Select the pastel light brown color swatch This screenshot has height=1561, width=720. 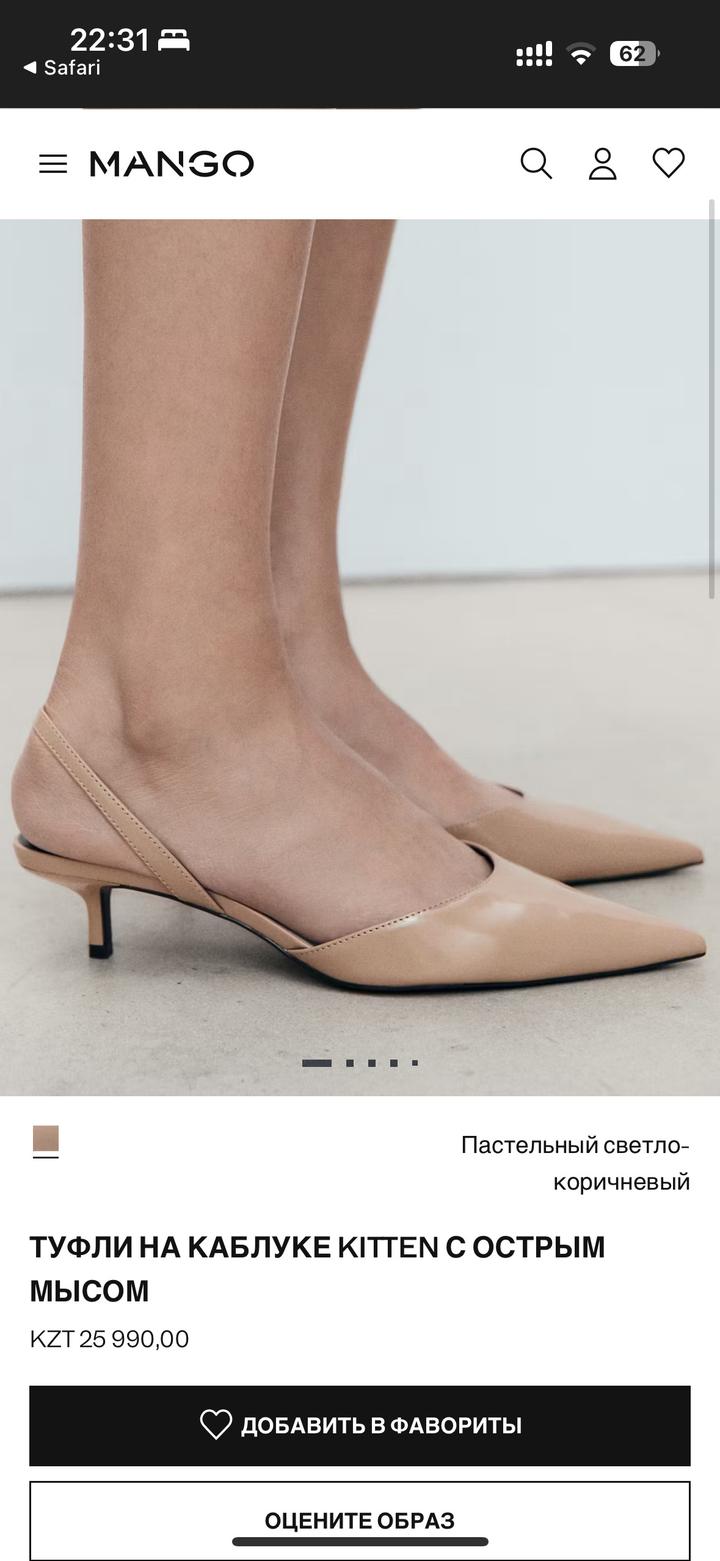tap(46, 1140)
